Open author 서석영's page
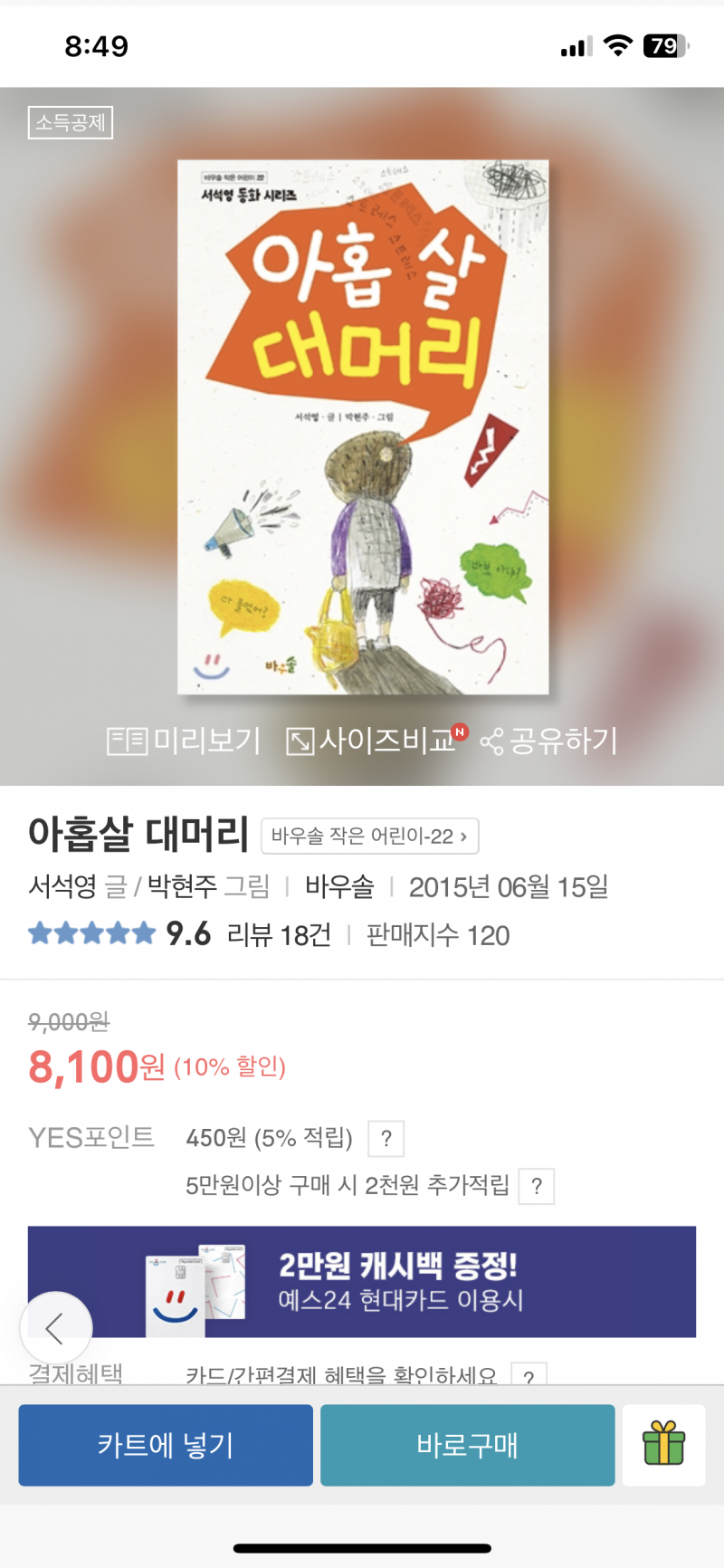Image resolution: width=724 pixels, height=1568 pixels. click(x=62, y=886)
